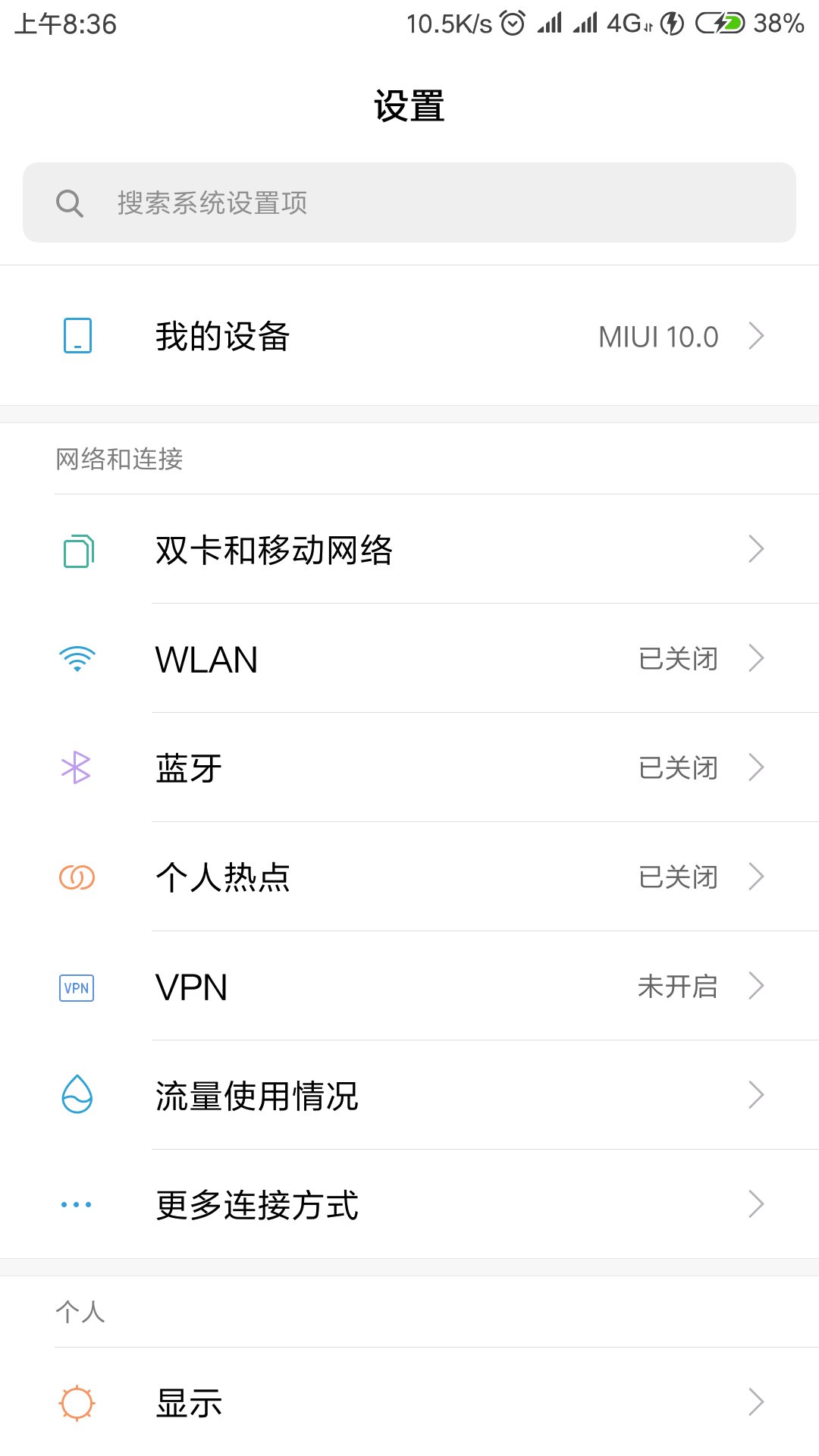Open 我的设备 device info

point(409,336)
